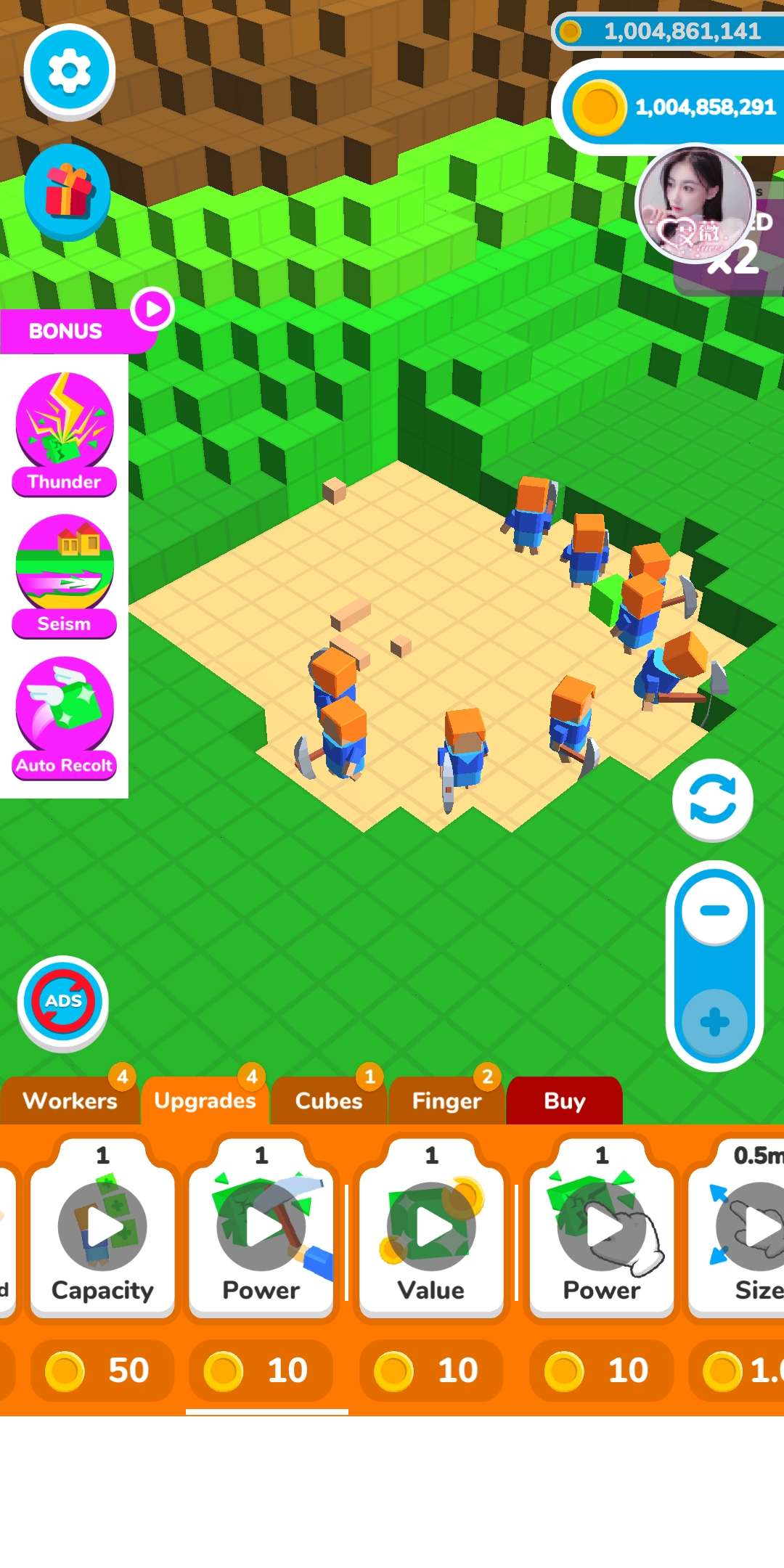Upgrade pickaxe Power for 10 coins

(x=261, y=1370)
